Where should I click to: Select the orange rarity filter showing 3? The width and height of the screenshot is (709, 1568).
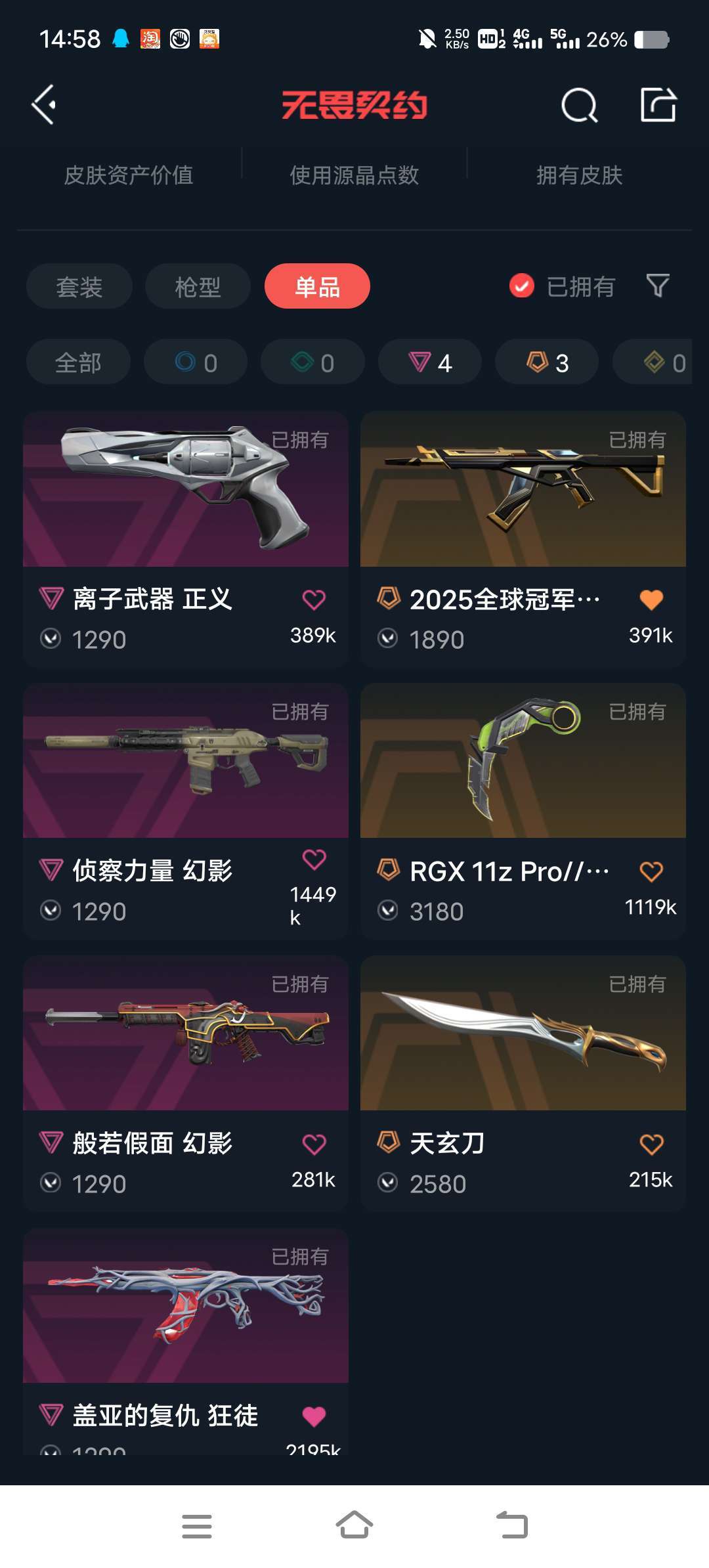546,362
